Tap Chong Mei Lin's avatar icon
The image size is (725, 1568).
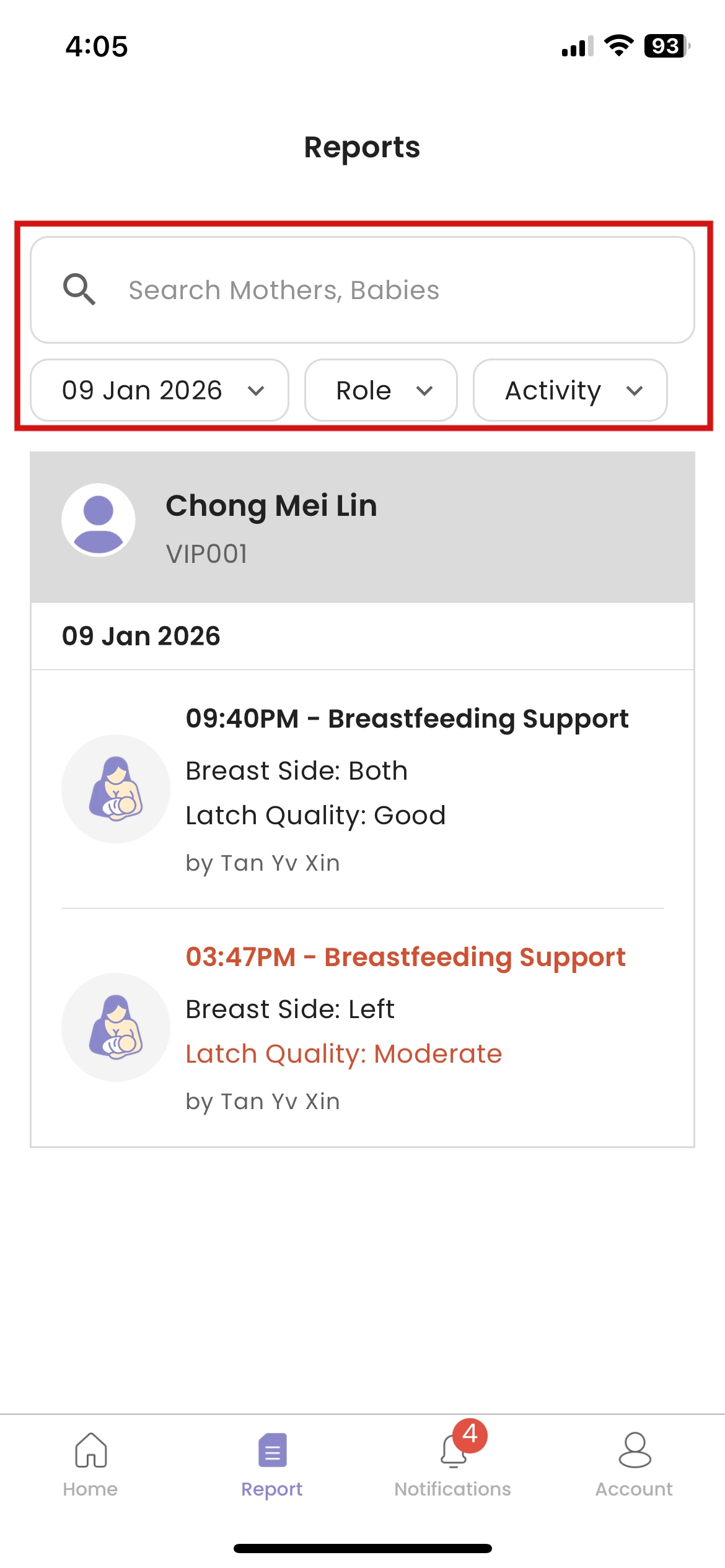click(x=99, y=521)
